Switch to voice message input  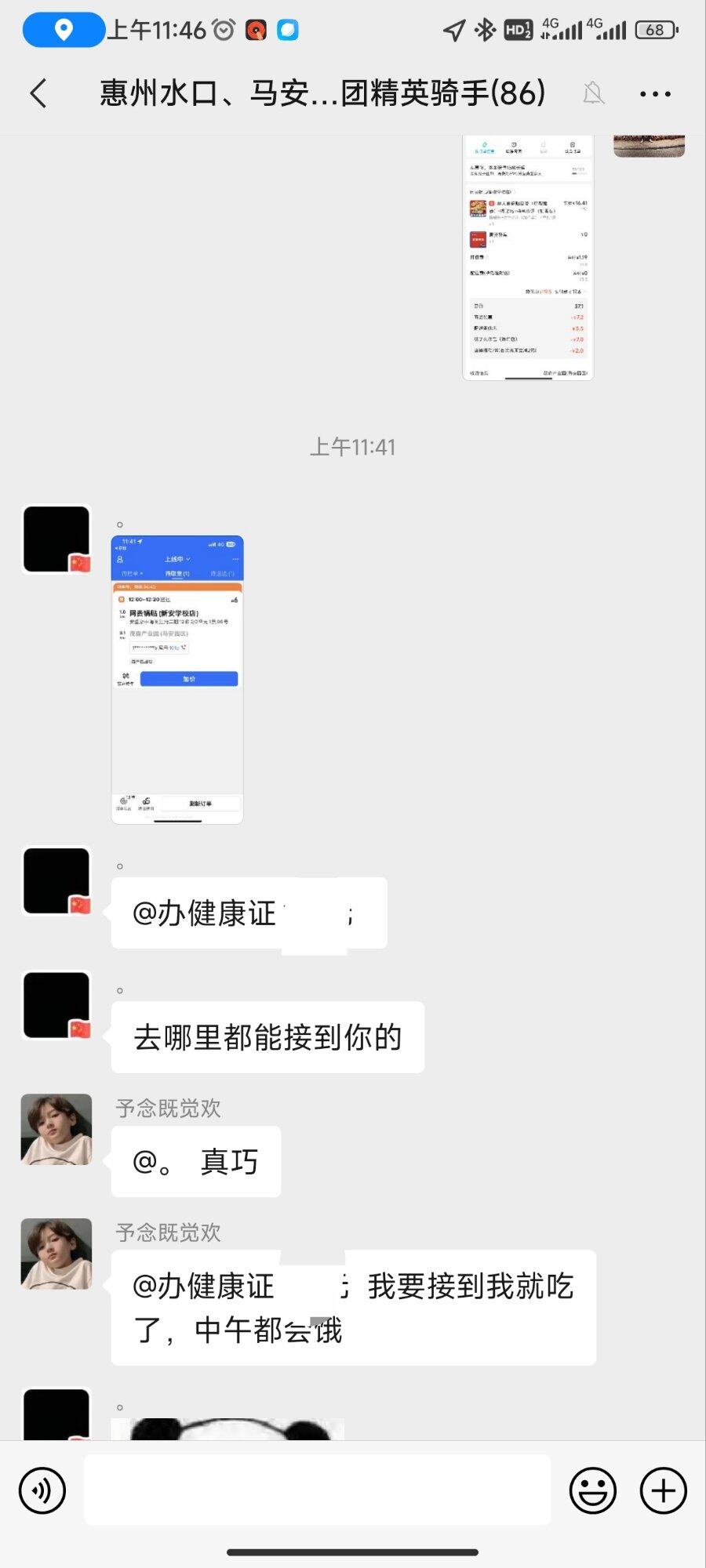click(x=42, y=1490)
